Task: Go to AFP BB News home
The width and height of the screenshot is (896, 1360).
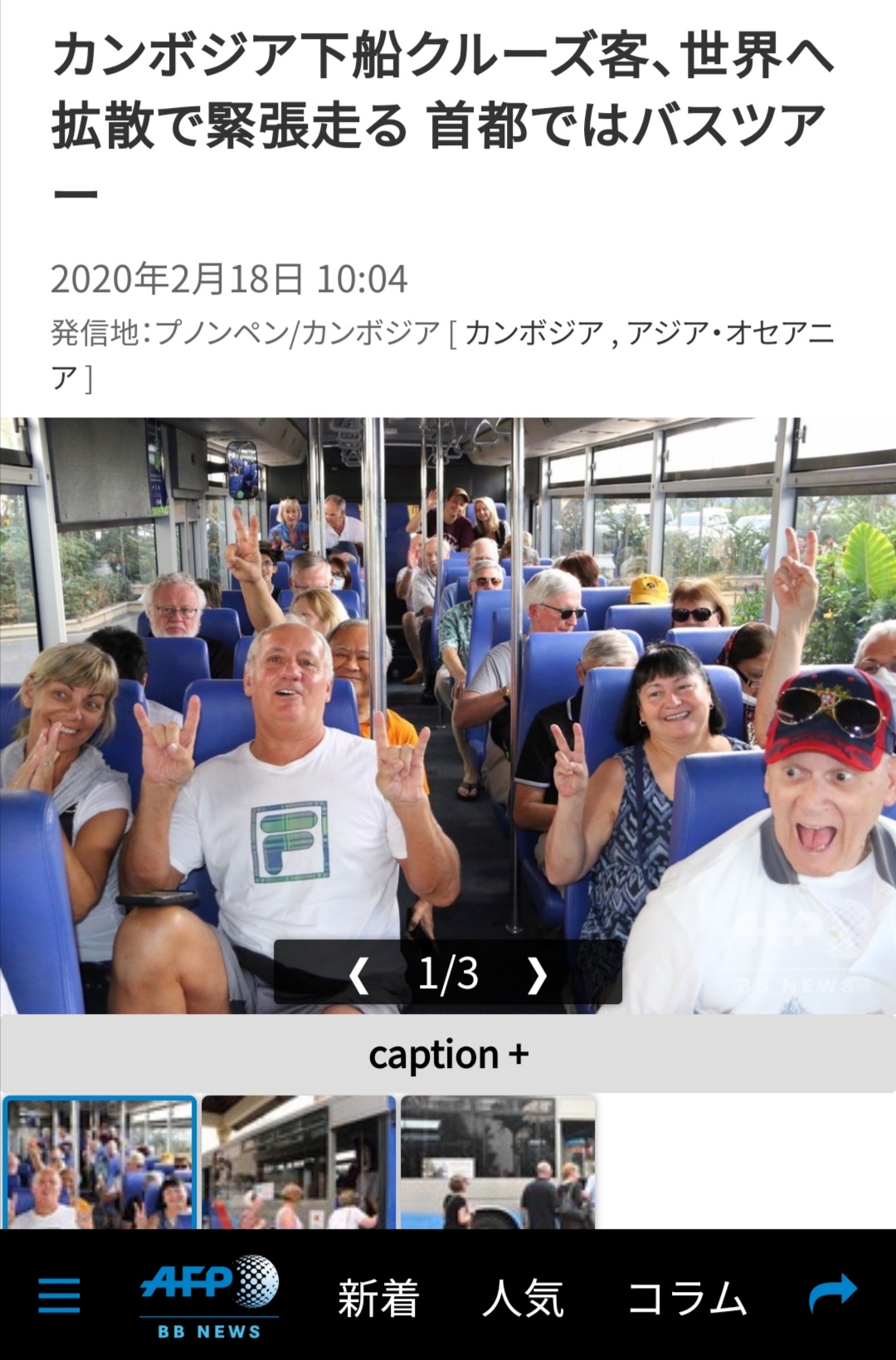Action: (x=209, y=1295)
